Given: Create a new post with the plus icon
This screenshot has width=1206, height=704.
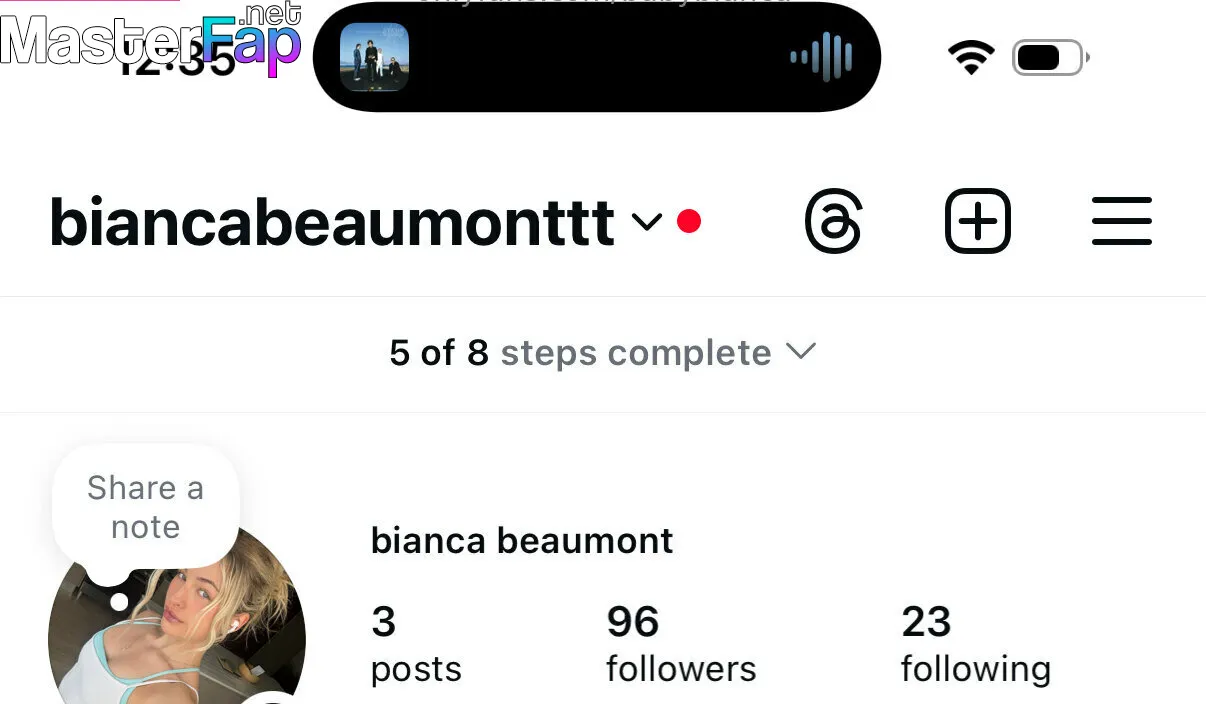Looking at the screenshot, I should click(x=977, y=222).
